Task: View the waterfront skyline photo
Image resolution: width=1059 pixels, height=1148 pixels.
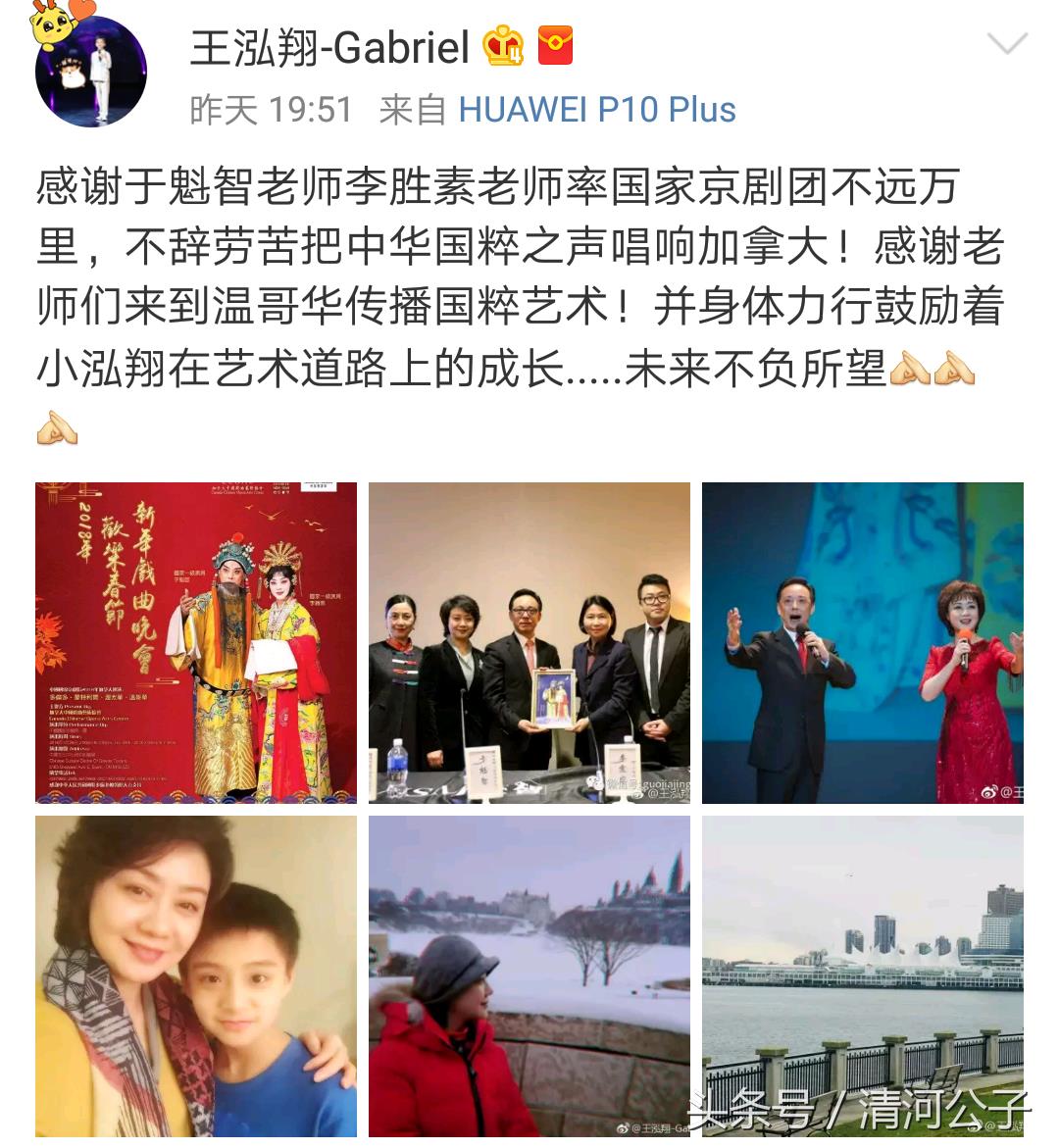Action: (862, 975)
